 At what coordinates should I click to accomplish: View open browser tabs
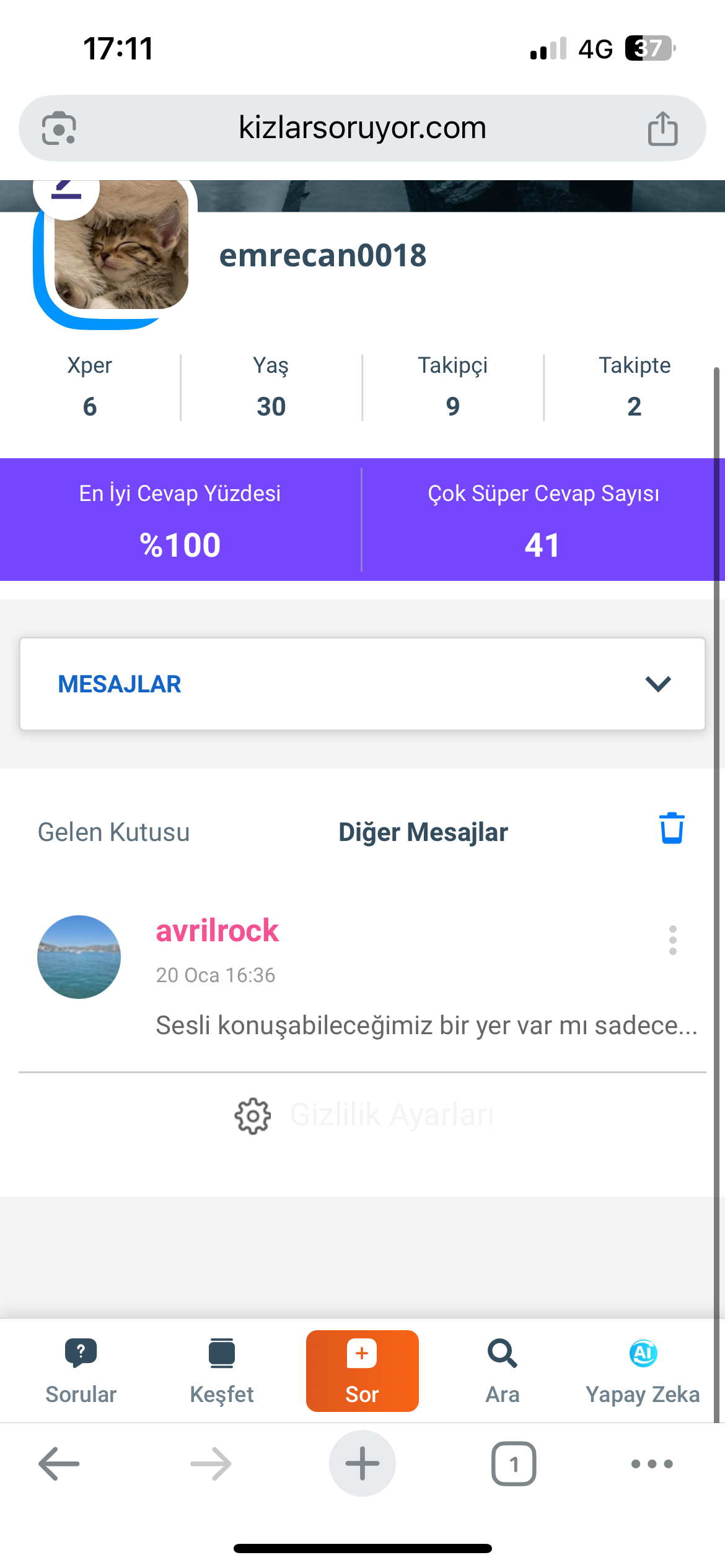(514, 1464)
